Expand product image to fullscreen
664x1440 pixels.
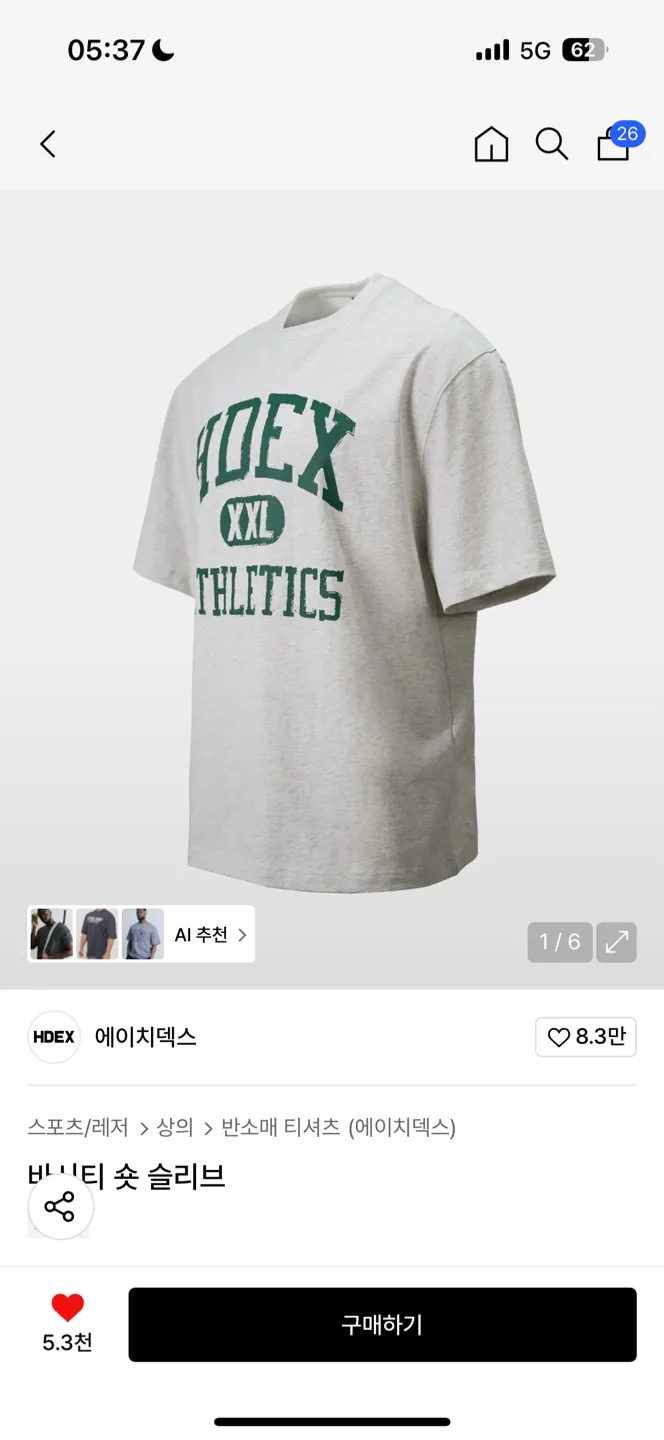coord(617,942)
